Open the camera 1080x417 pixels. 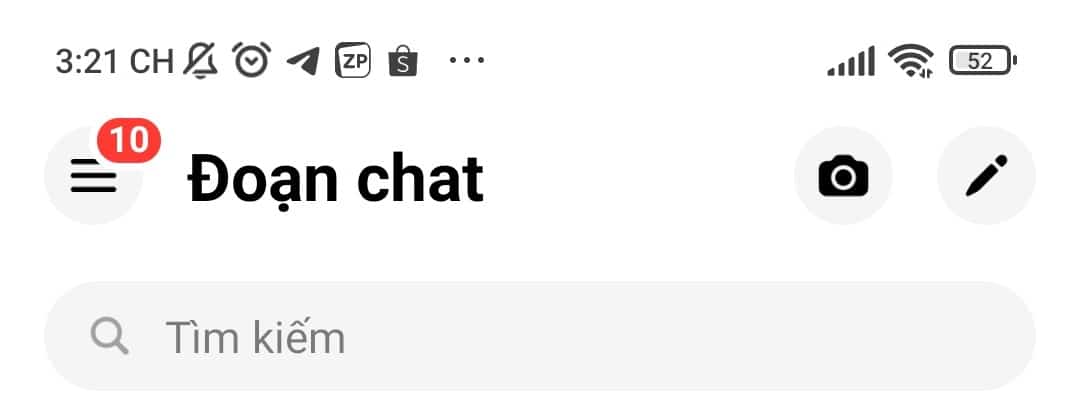pos(843,177)
